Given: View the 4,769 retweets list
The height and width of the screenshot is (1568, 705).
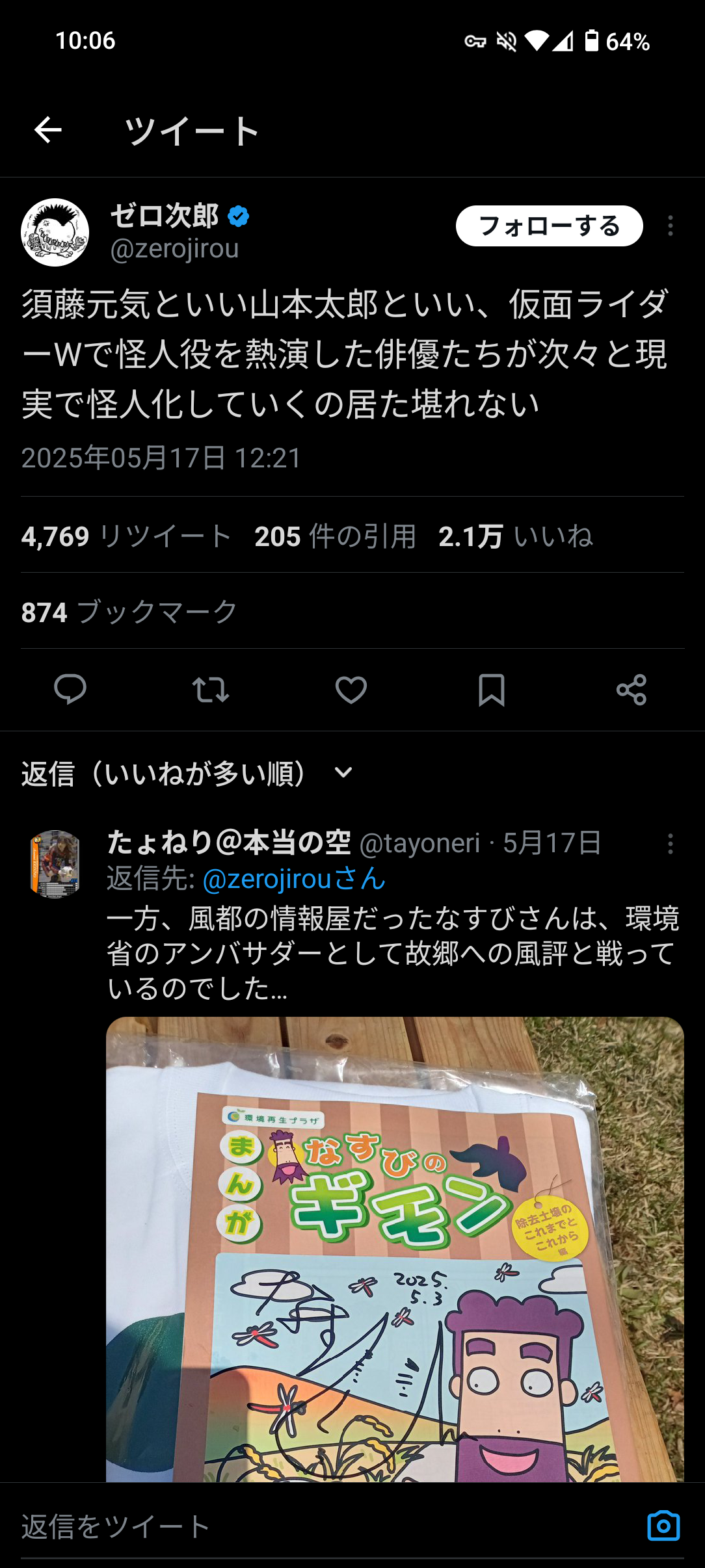Looking at the screenshot, I should 127,536.
